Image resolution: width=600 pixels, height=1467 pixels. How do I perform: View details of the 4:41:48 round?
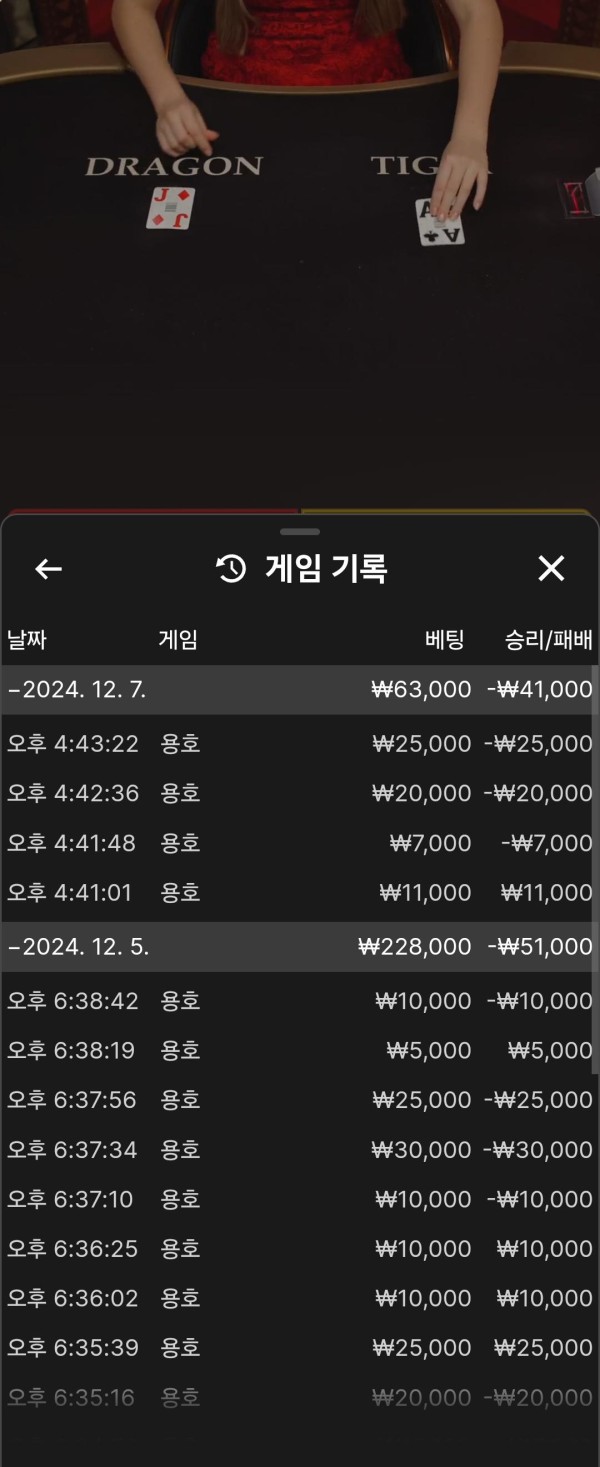point(299,843)
